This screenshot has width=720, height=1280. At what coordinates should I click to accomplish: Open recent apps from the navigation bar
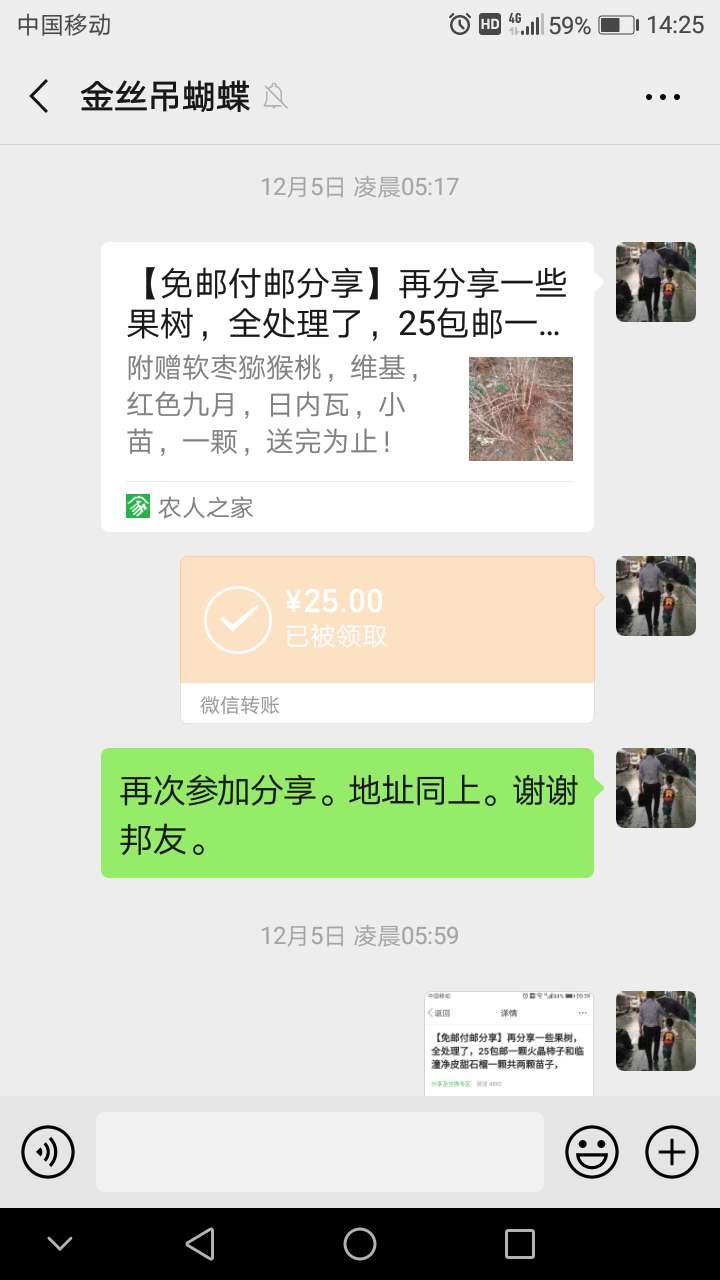click(520, 1244)
